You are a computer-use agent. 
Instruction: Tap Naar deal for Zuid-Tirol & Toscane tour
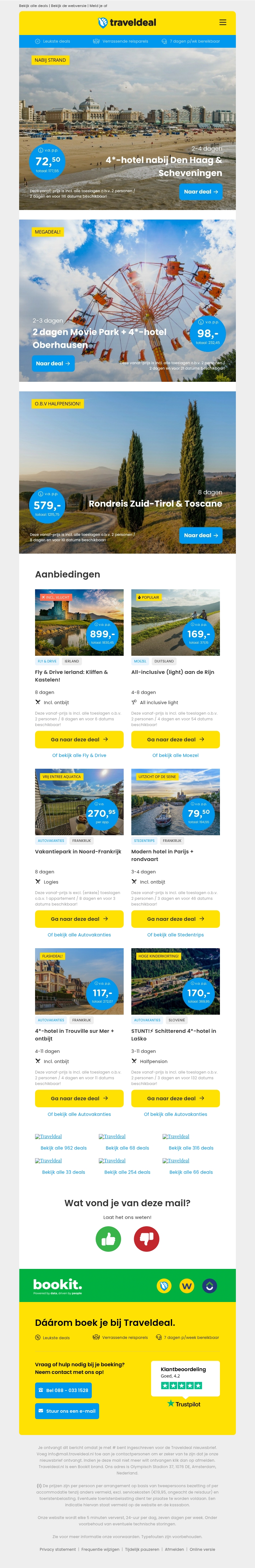pyautogui.click(x=201, y=535)
